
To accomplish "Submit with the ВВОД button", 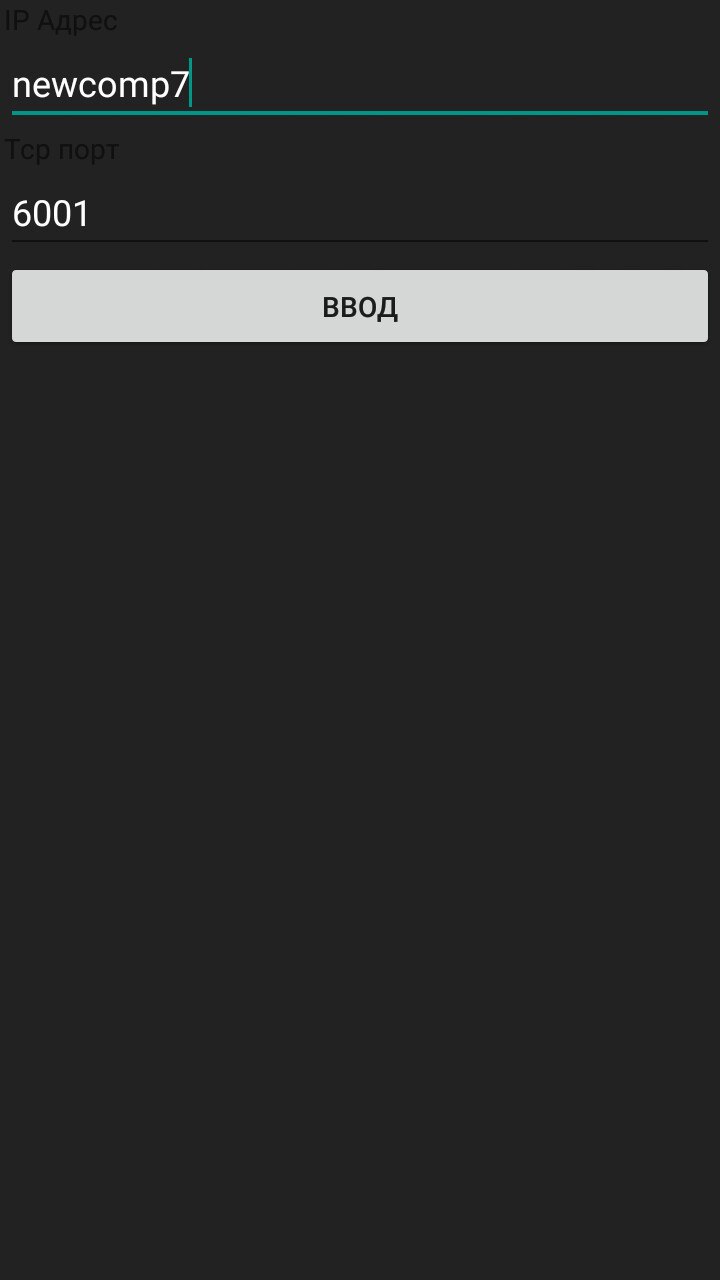I will [x=360, y=307].
